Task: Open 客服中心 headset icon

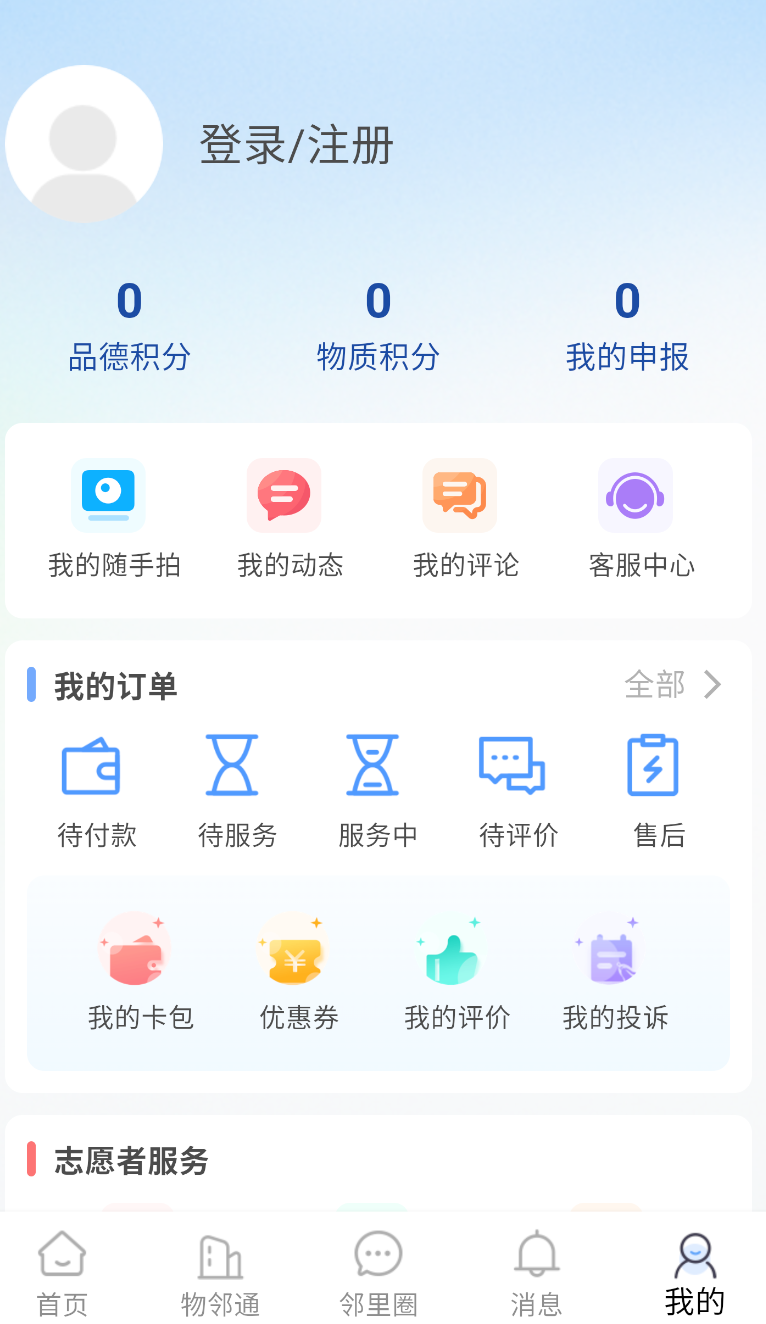Action: click(x=635, y=495)
